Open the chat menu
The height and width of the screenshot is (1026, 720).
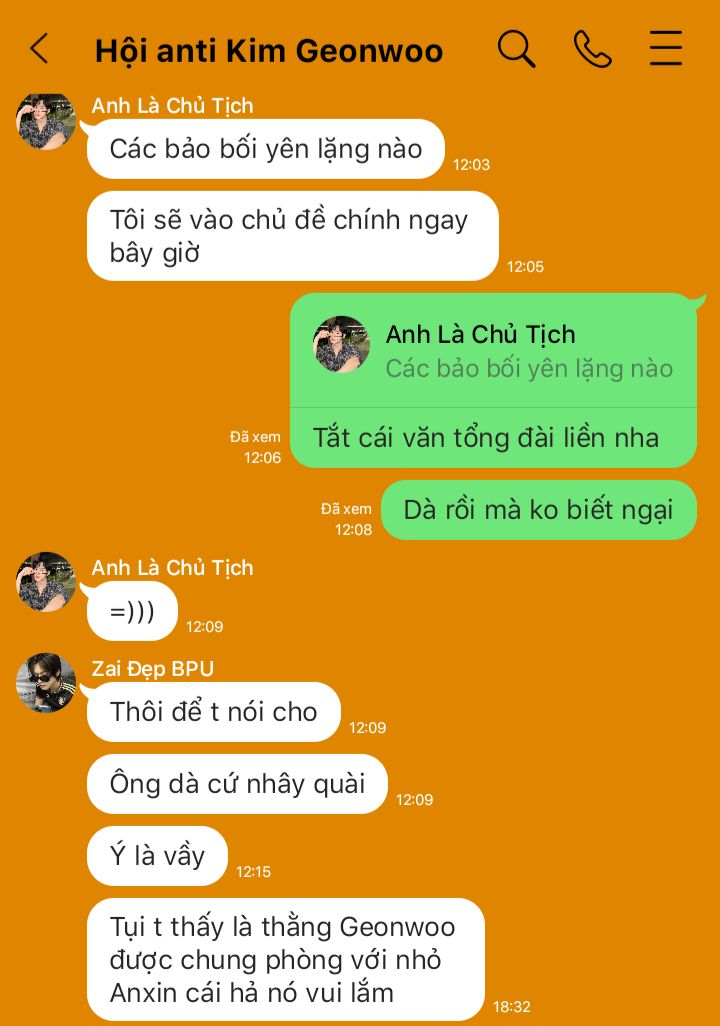tap(665, 49)
